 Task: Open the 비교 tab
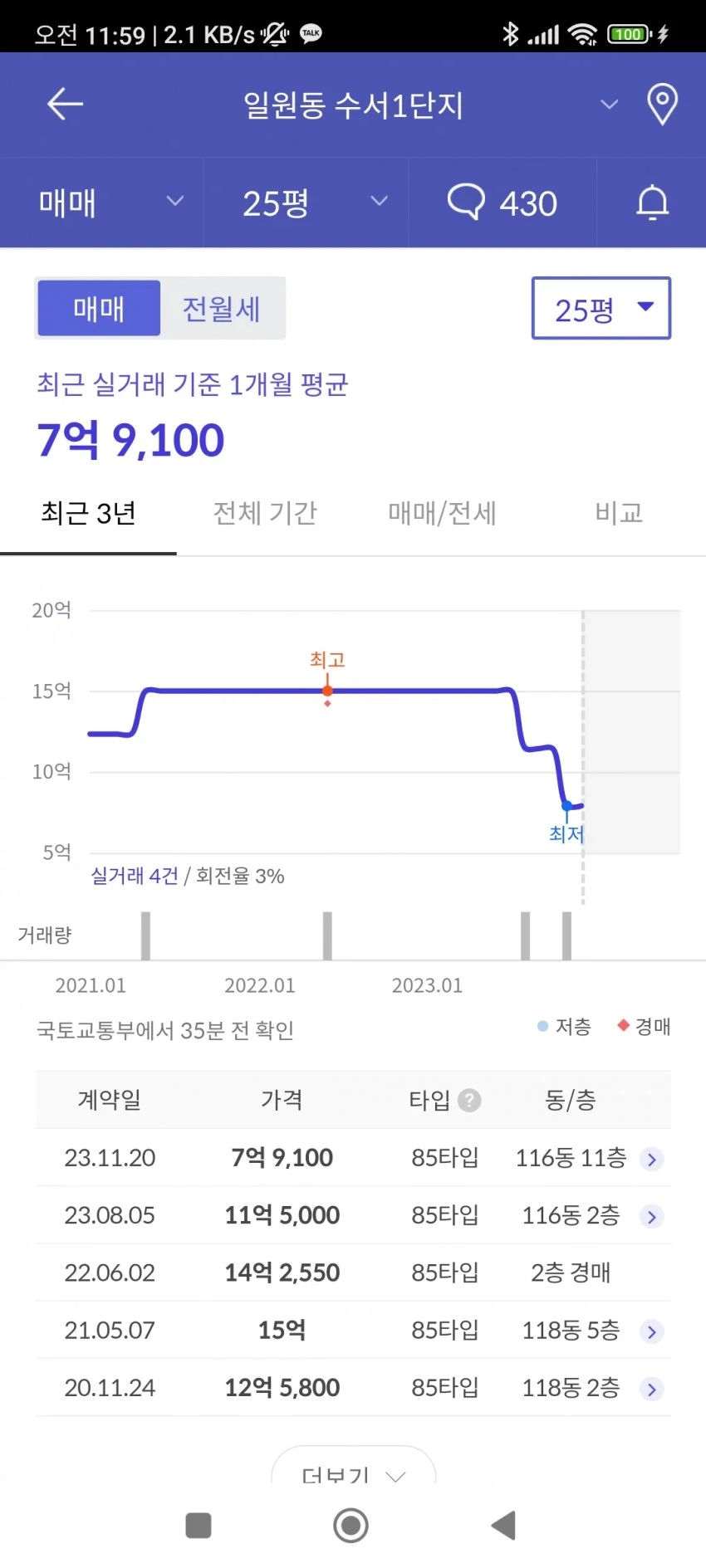click(x=617, y=513)
